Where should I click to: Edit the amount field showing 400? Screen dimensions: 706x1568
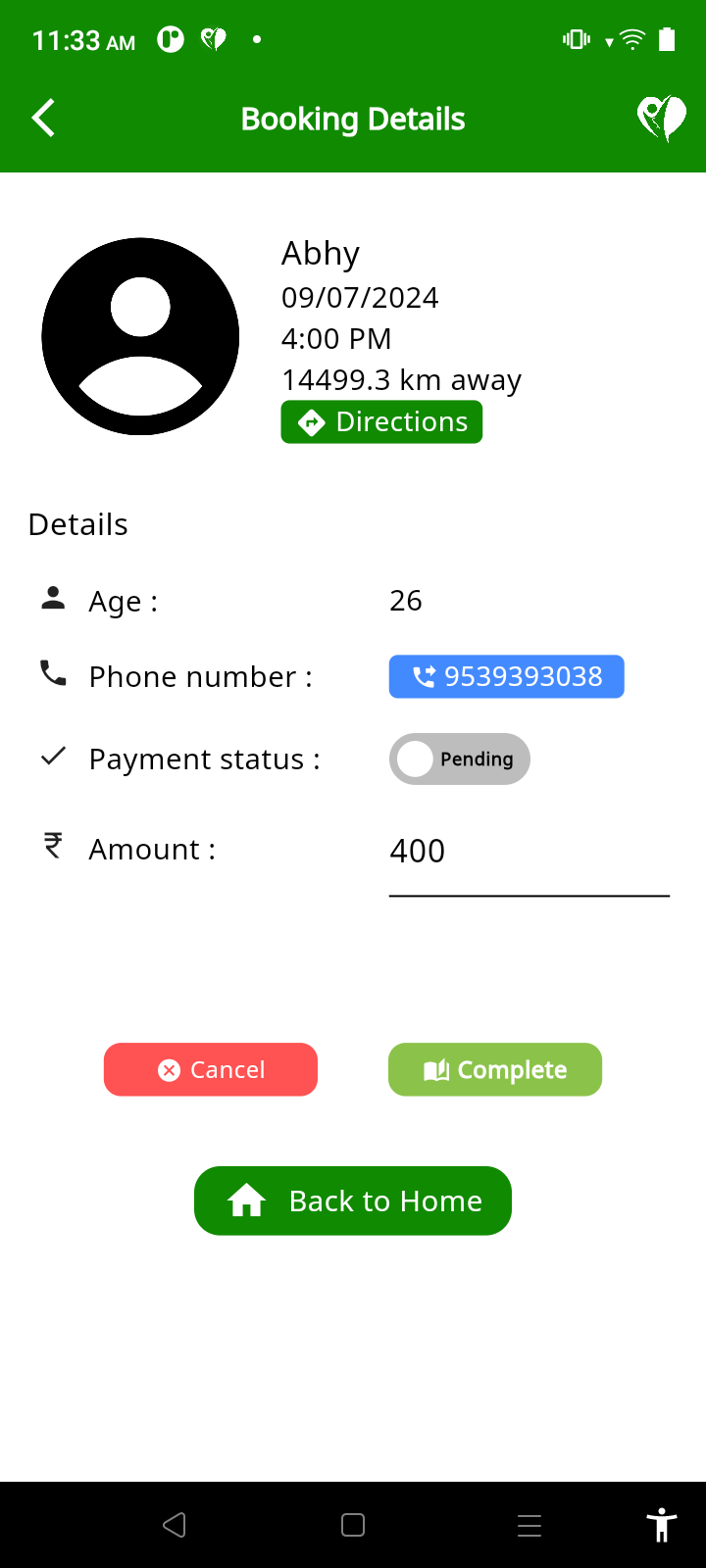528,851
